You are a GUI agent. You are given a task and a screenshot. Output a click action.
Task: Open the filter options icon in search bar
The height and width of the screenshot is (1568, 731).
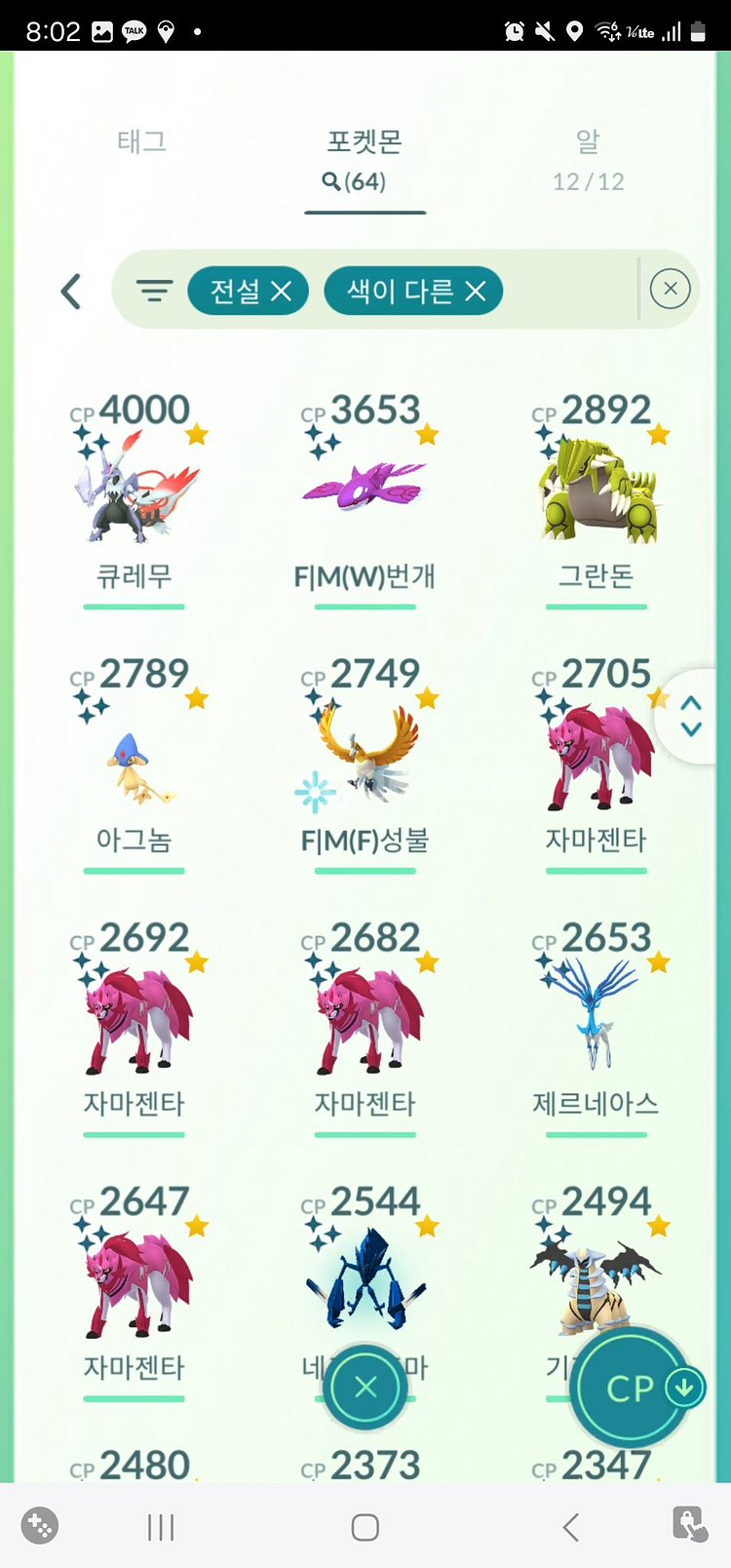point(155,290)
